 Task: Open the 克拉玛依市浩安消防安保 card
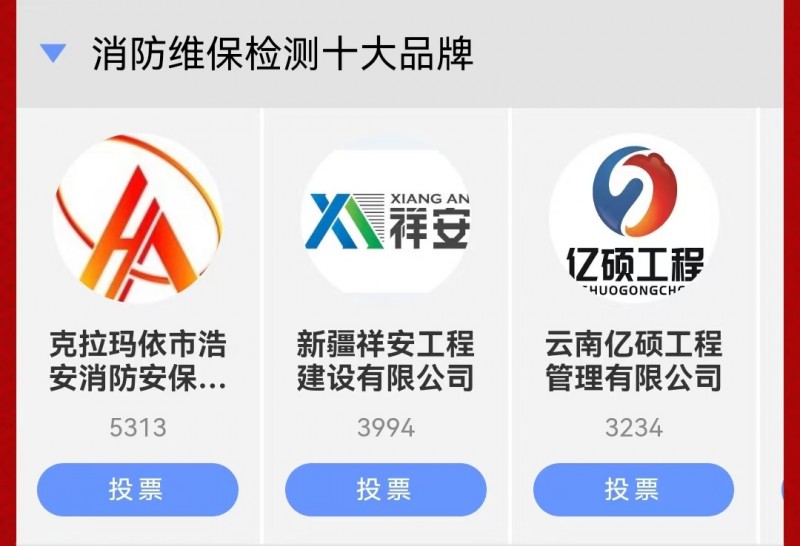[137, 220]
